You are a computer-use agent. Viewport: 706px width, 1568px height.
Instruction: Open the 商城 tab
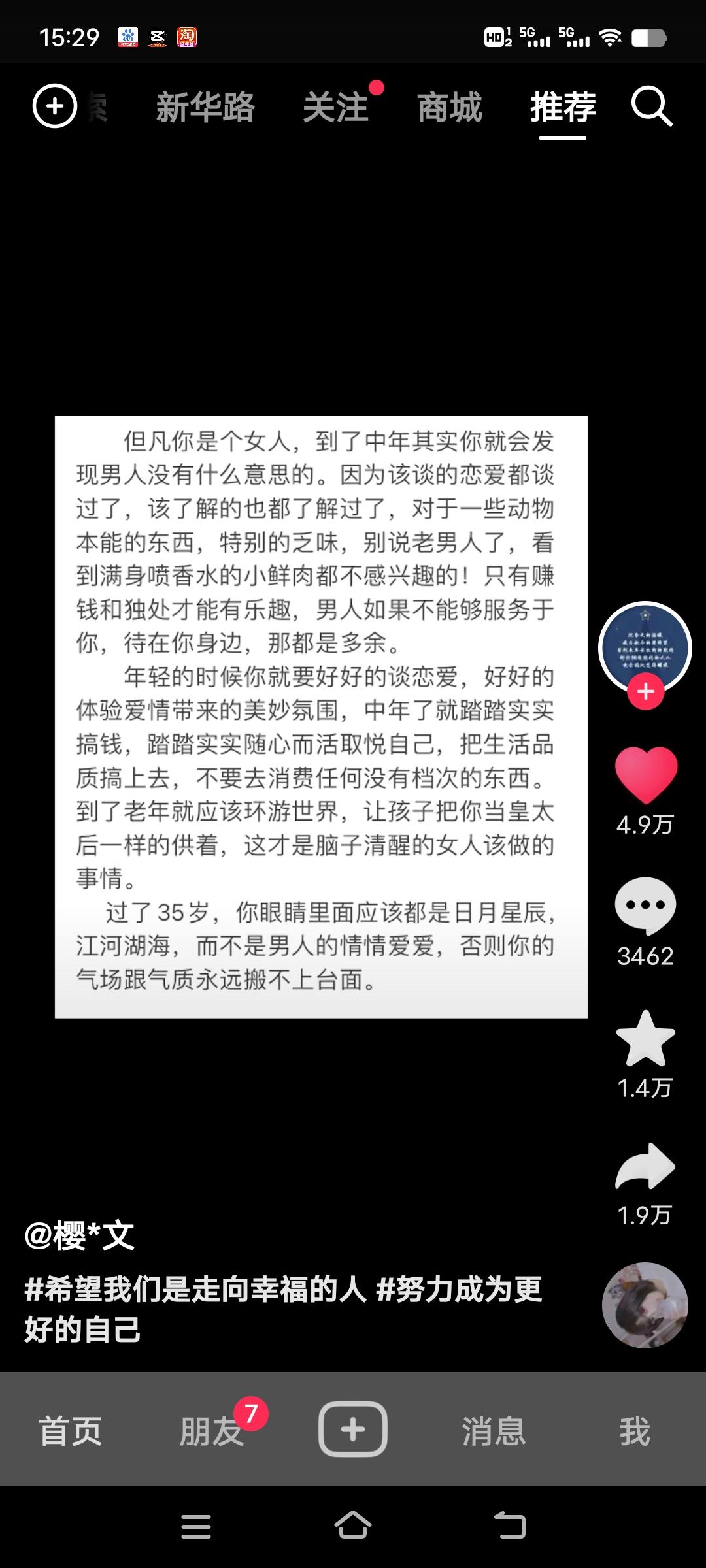click(x=450, y=107)
